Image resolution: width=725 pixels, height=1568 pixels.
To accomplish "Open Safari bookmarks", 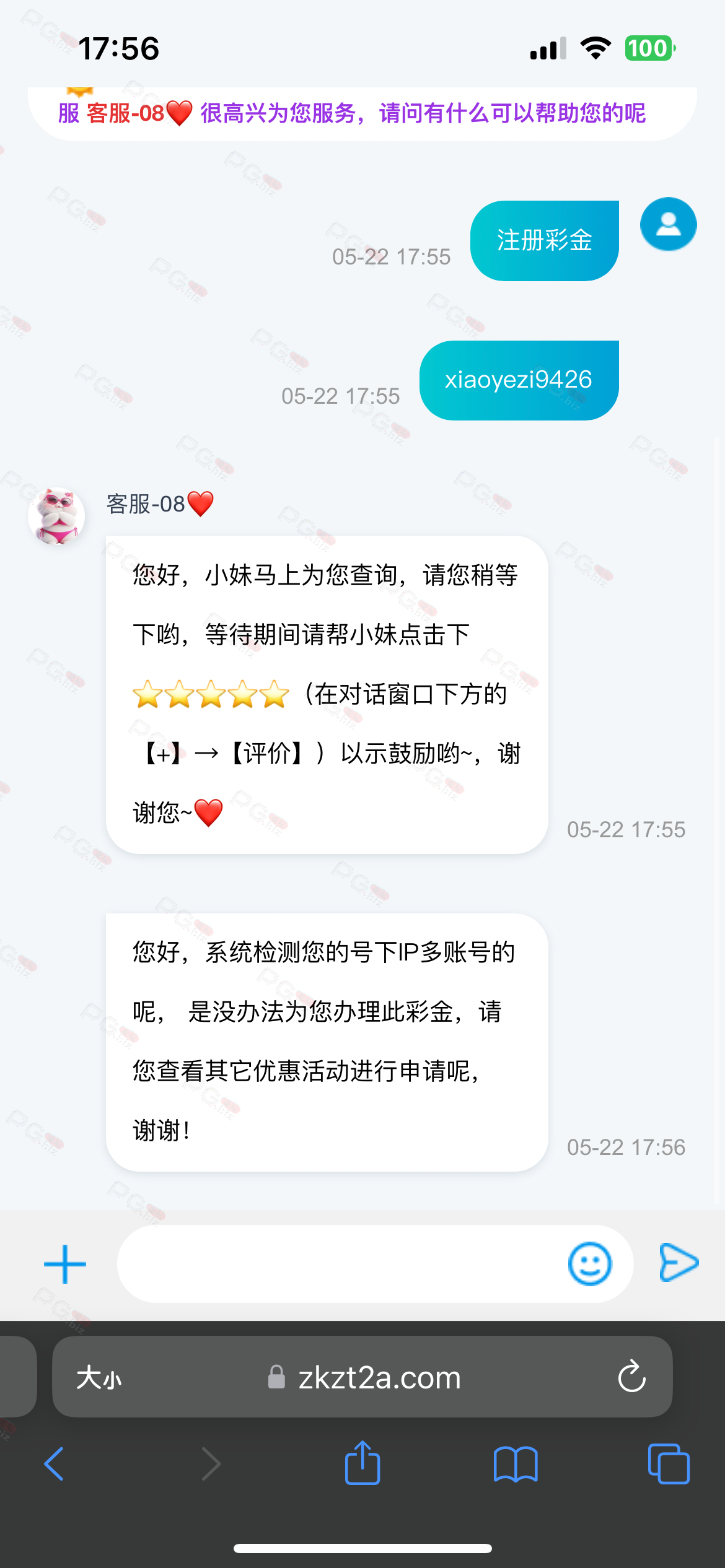I will [x=516, y=1464].
